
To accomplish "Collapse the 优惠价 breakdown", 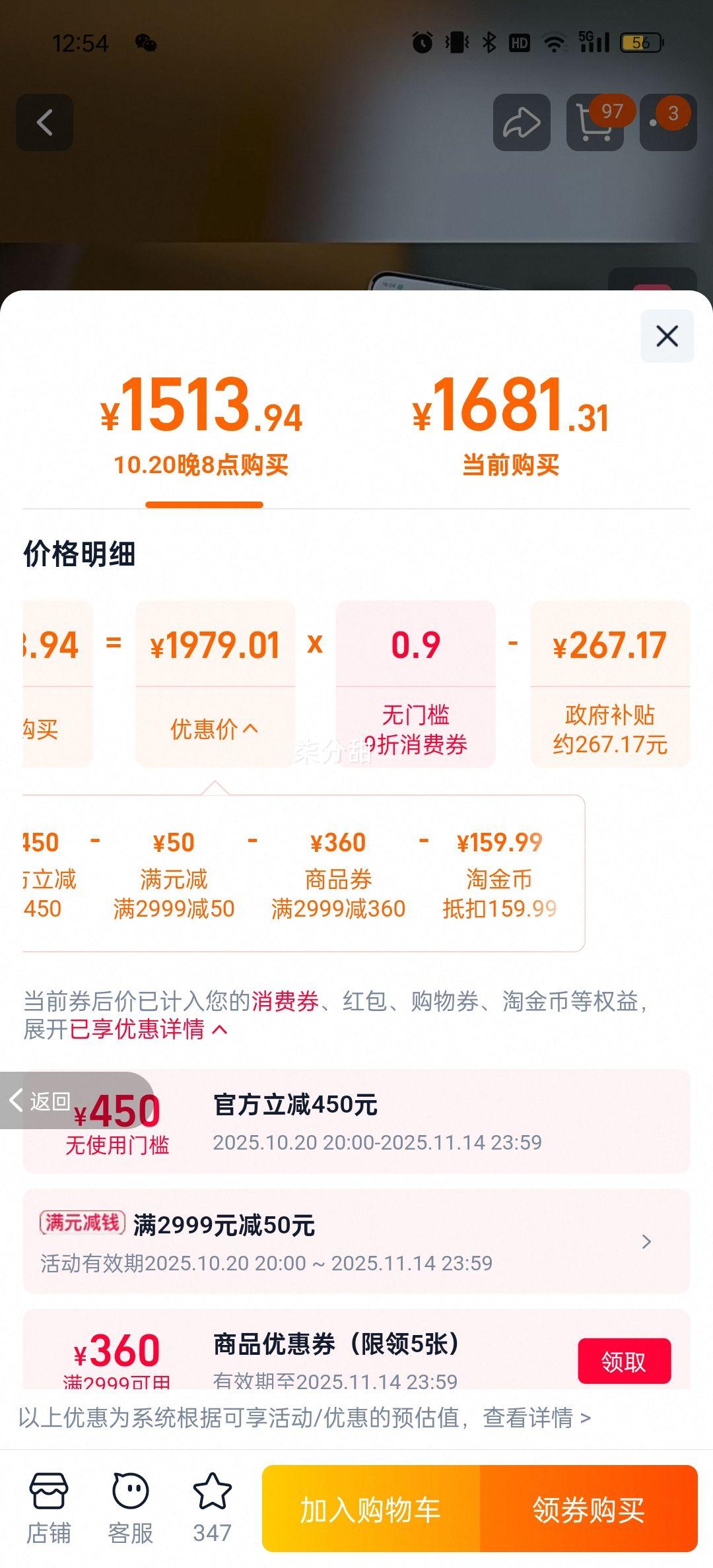I will [x=215, y=729].
